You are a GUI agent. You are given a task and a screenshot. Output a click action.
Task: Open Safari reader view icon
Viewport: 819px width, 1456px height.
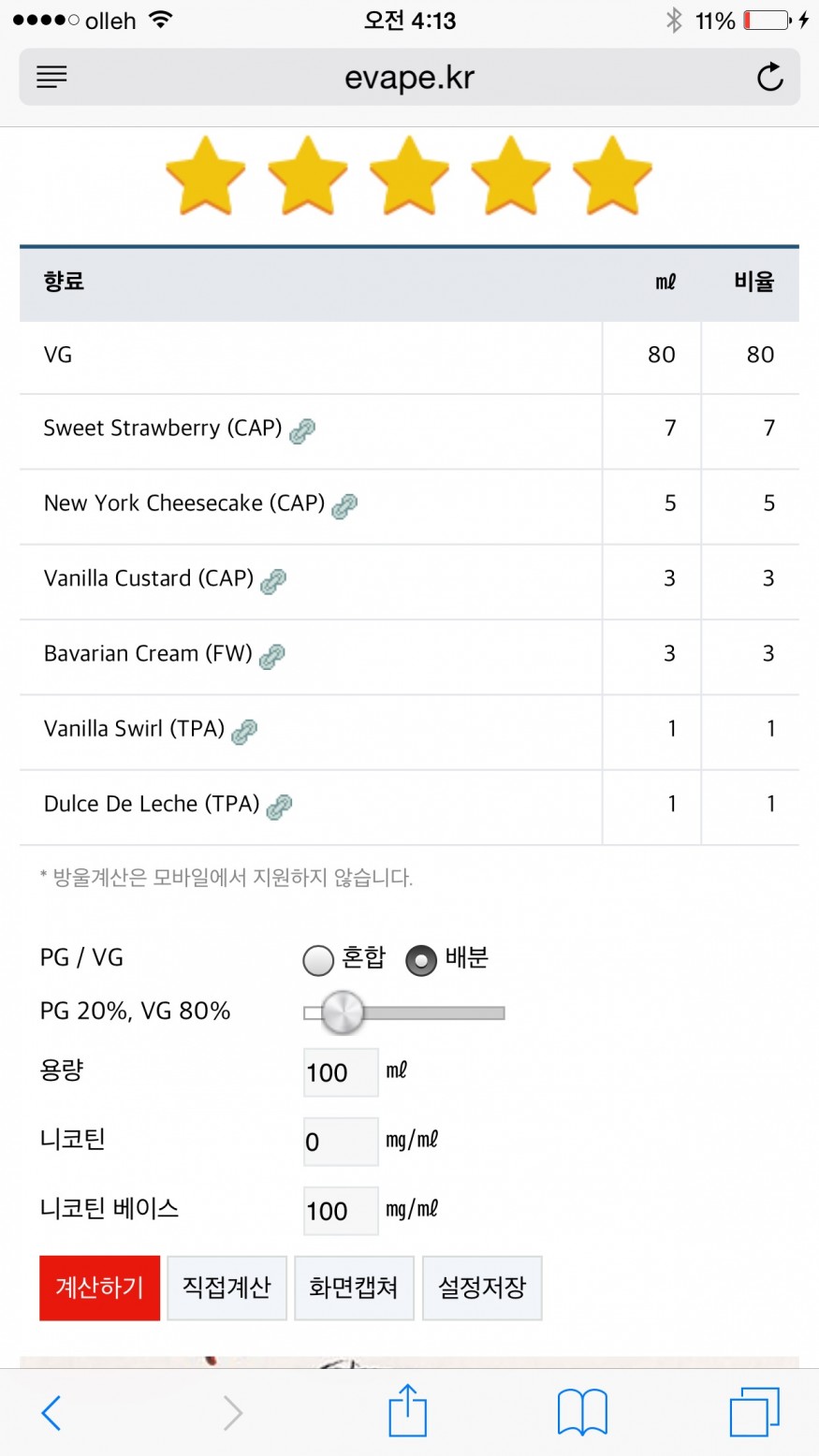51,77
